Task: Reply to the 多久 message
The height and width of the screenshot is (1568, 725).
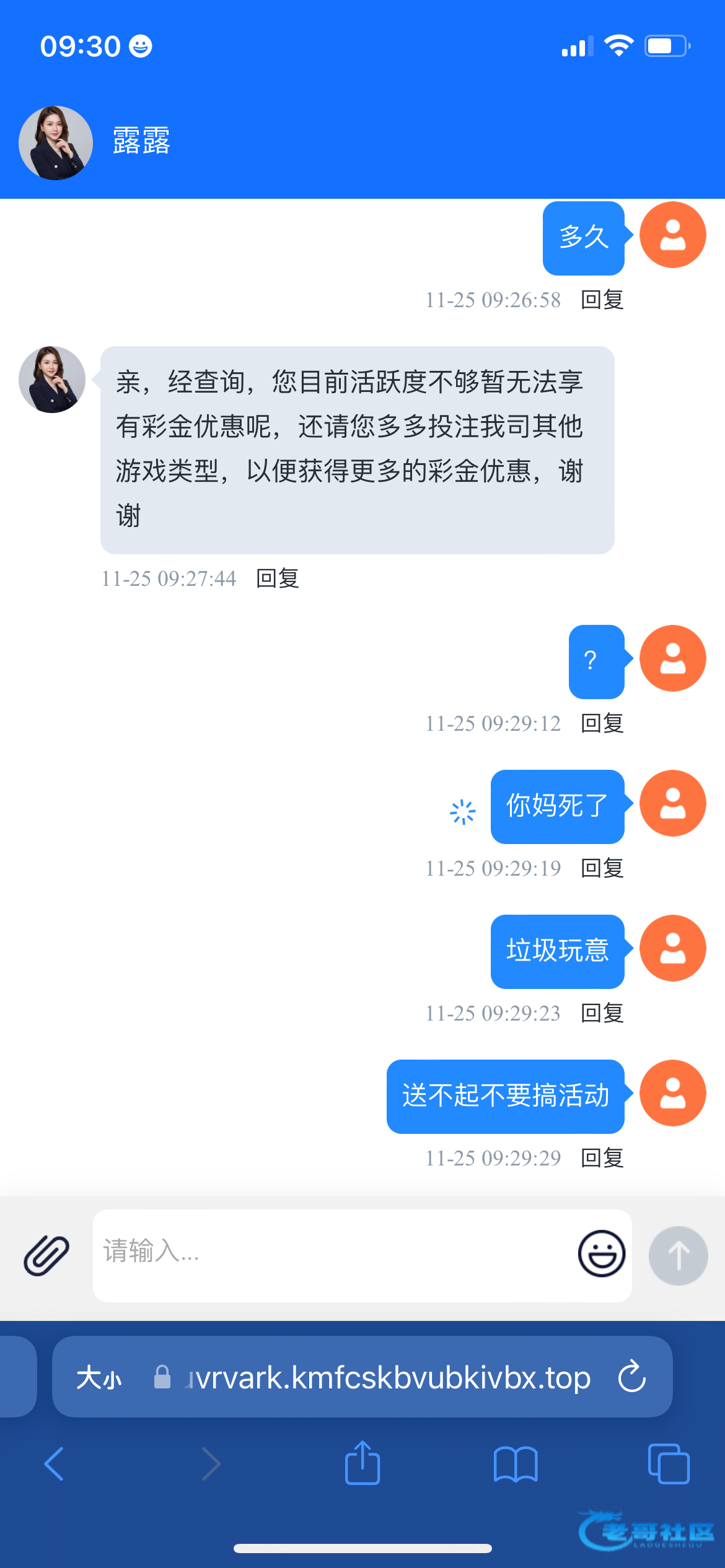Action: pos(602,300)
